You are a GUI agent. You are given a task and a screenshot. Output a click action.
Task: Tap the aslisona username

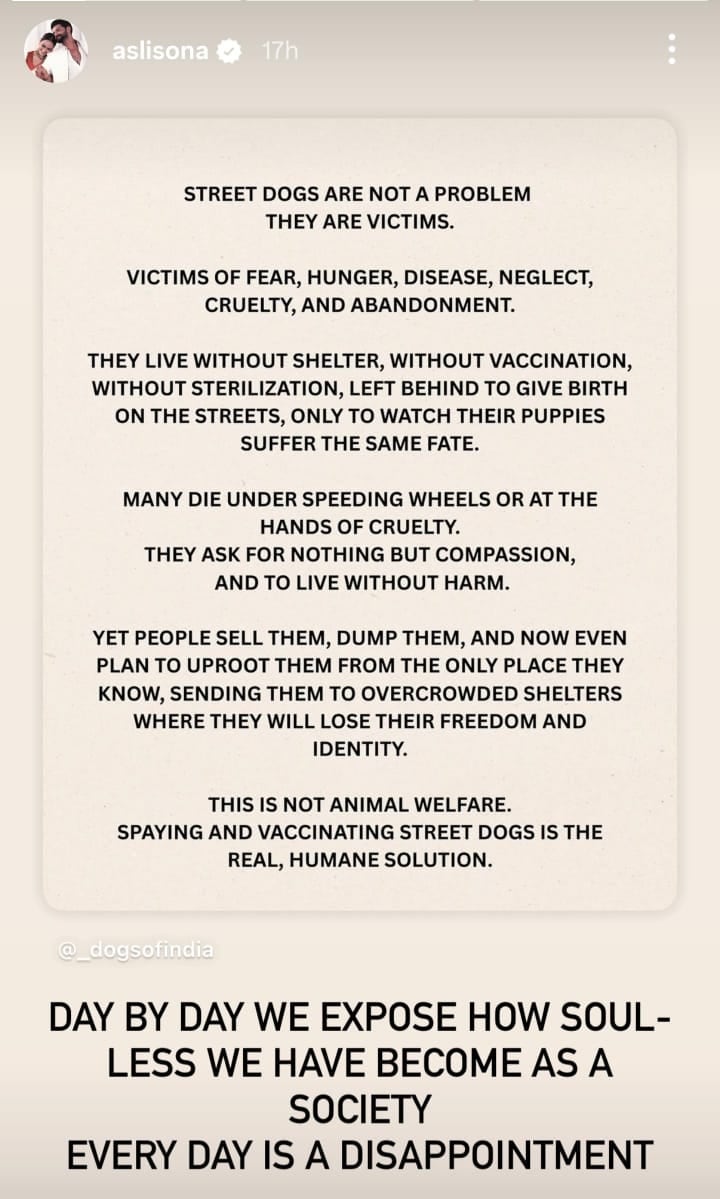click(x=160, y=51)
